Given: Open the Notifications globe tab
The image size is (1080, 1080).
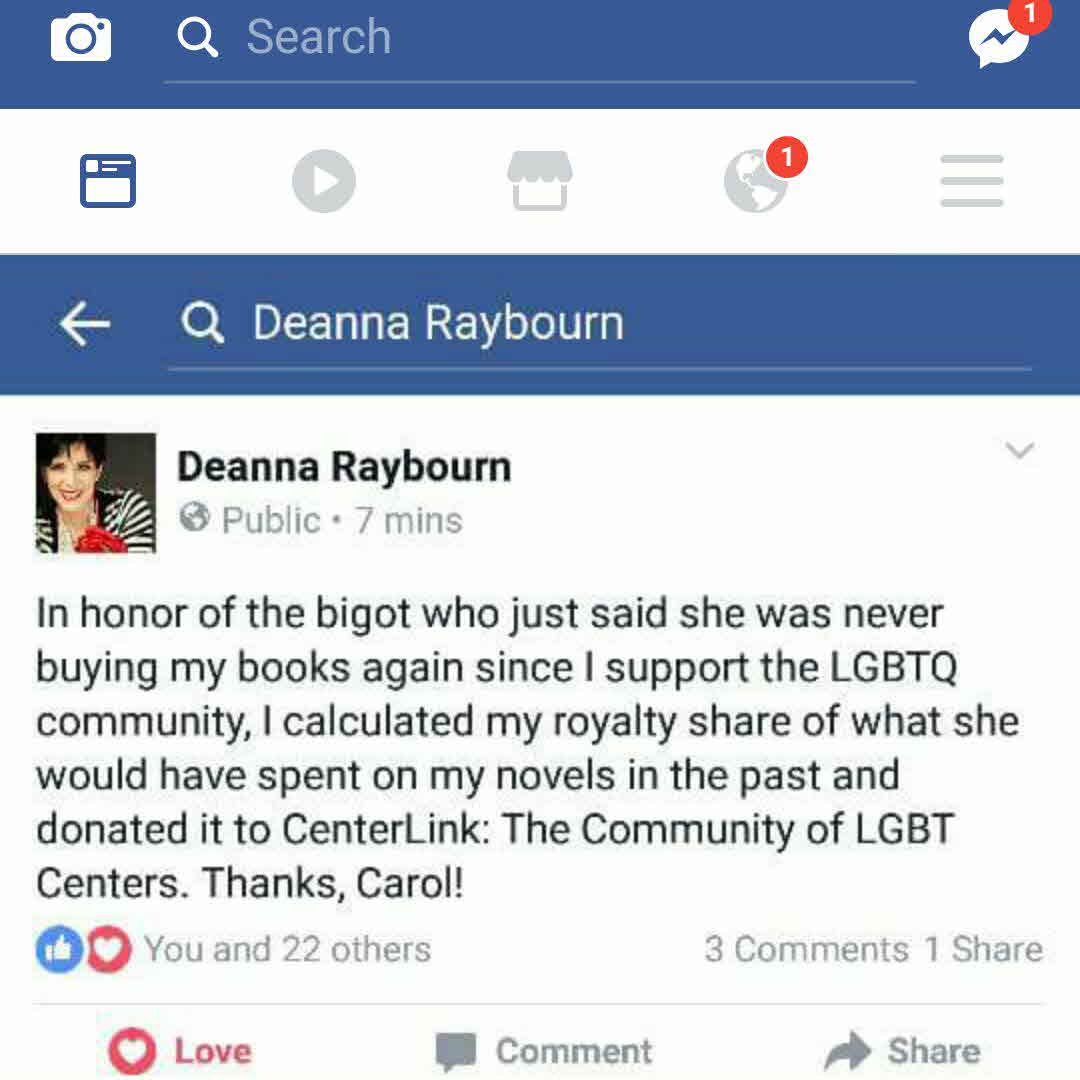Looking at the screenshot, I should coord(756,182).
